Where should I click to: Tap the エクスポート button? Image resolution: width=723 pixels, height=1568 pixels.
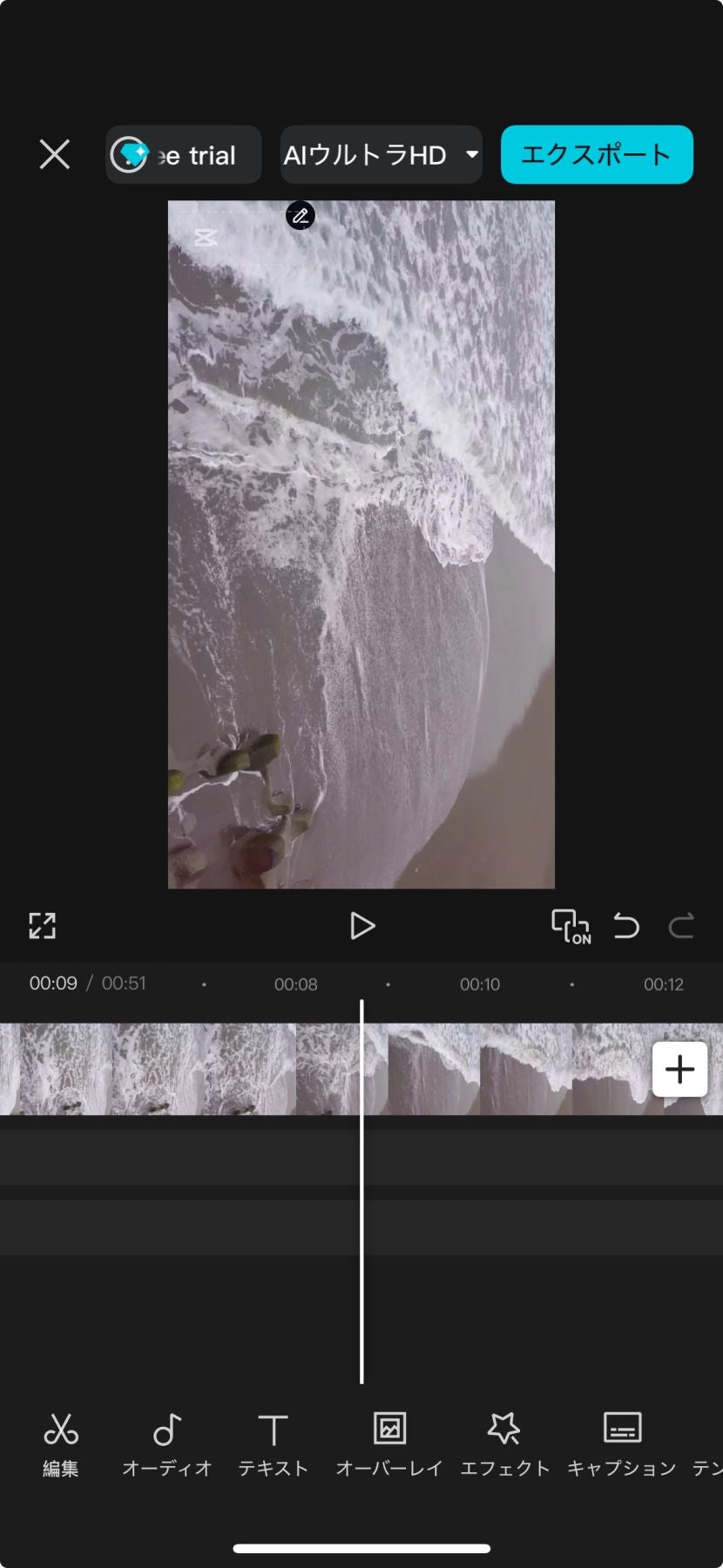pyautogui.click(x=597, y=155)
